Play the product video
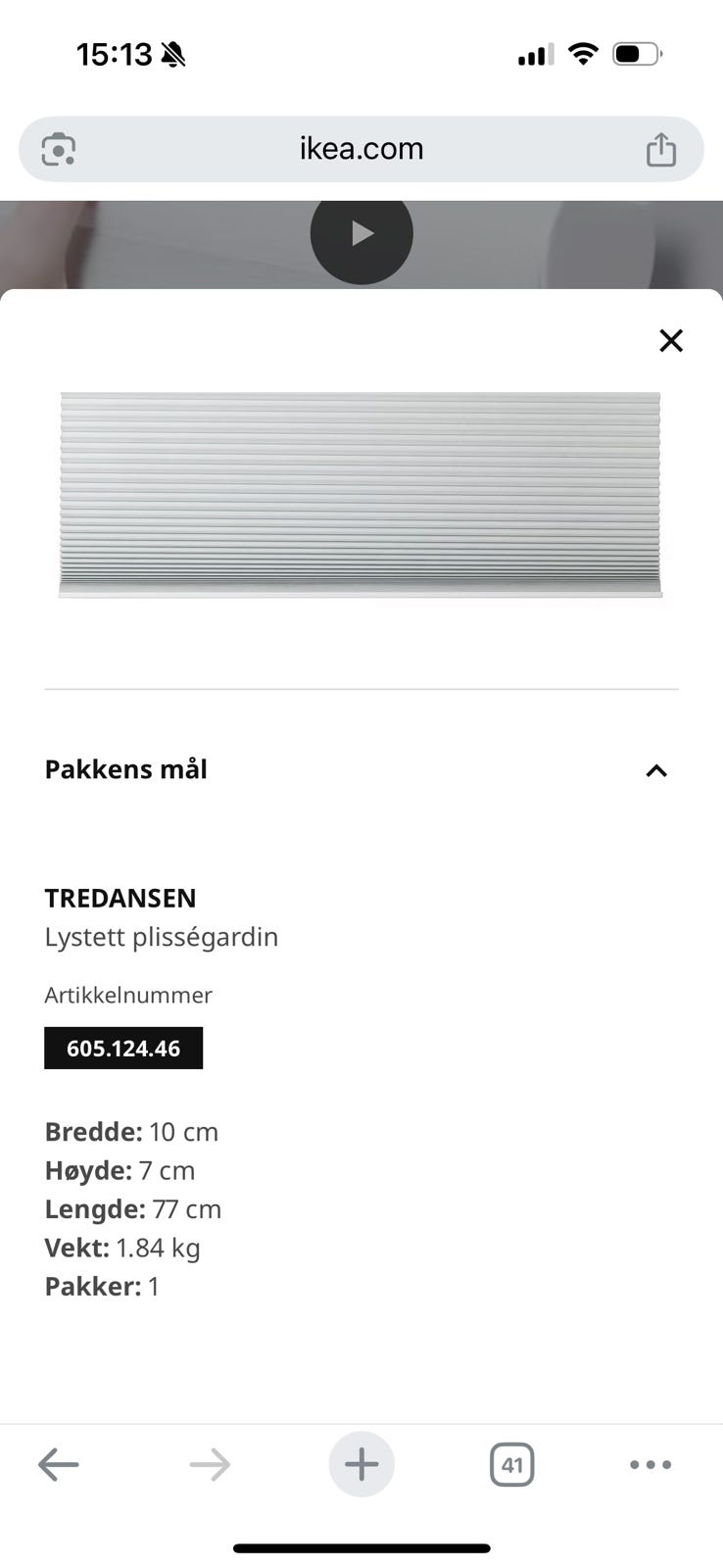 pyautogui.click(x=361, y=235)
